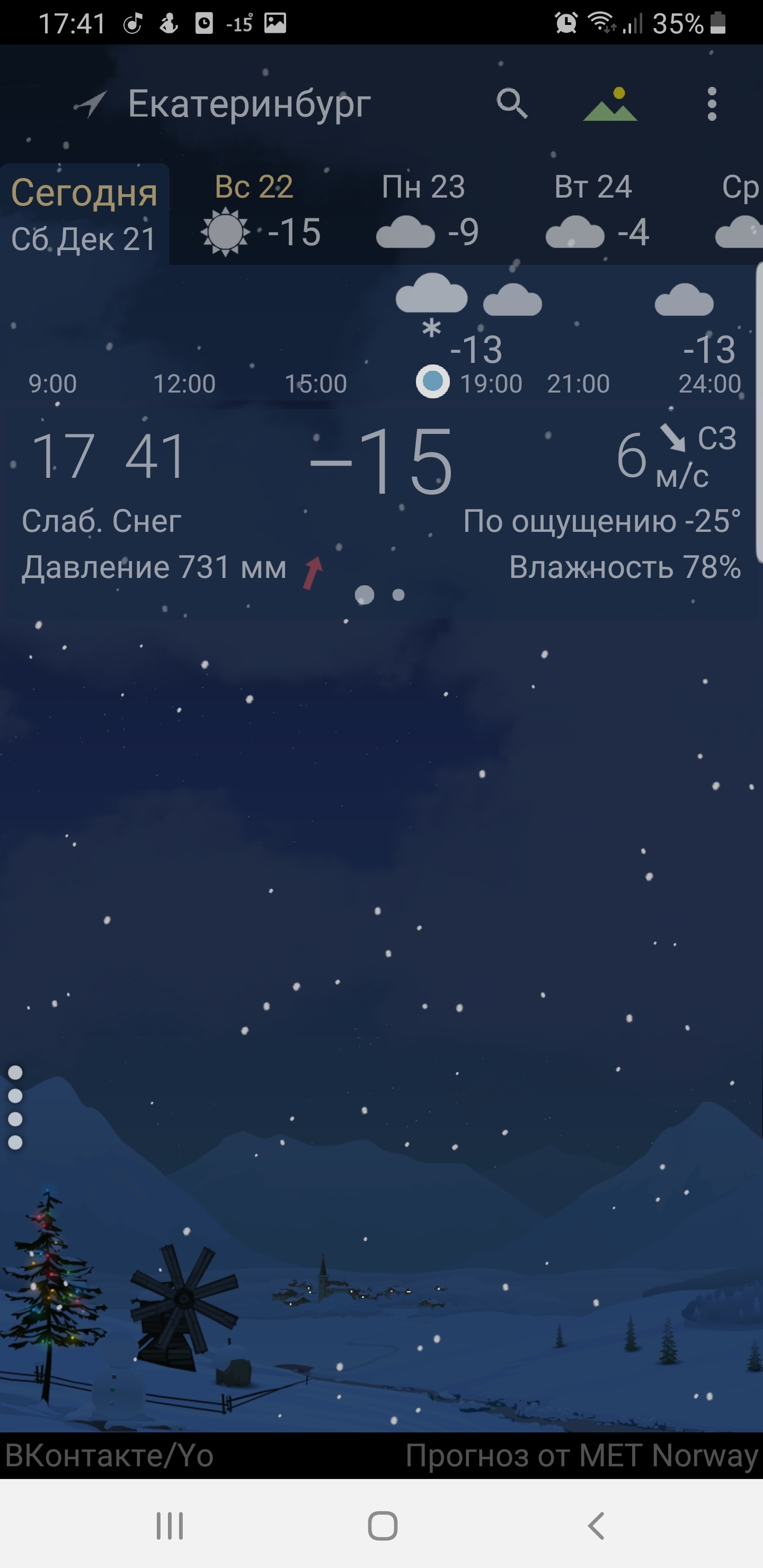This screenshot has height=1568, width=763.
Task: Open the Прогноз от MET Norway link
Action: (582, 1455)
